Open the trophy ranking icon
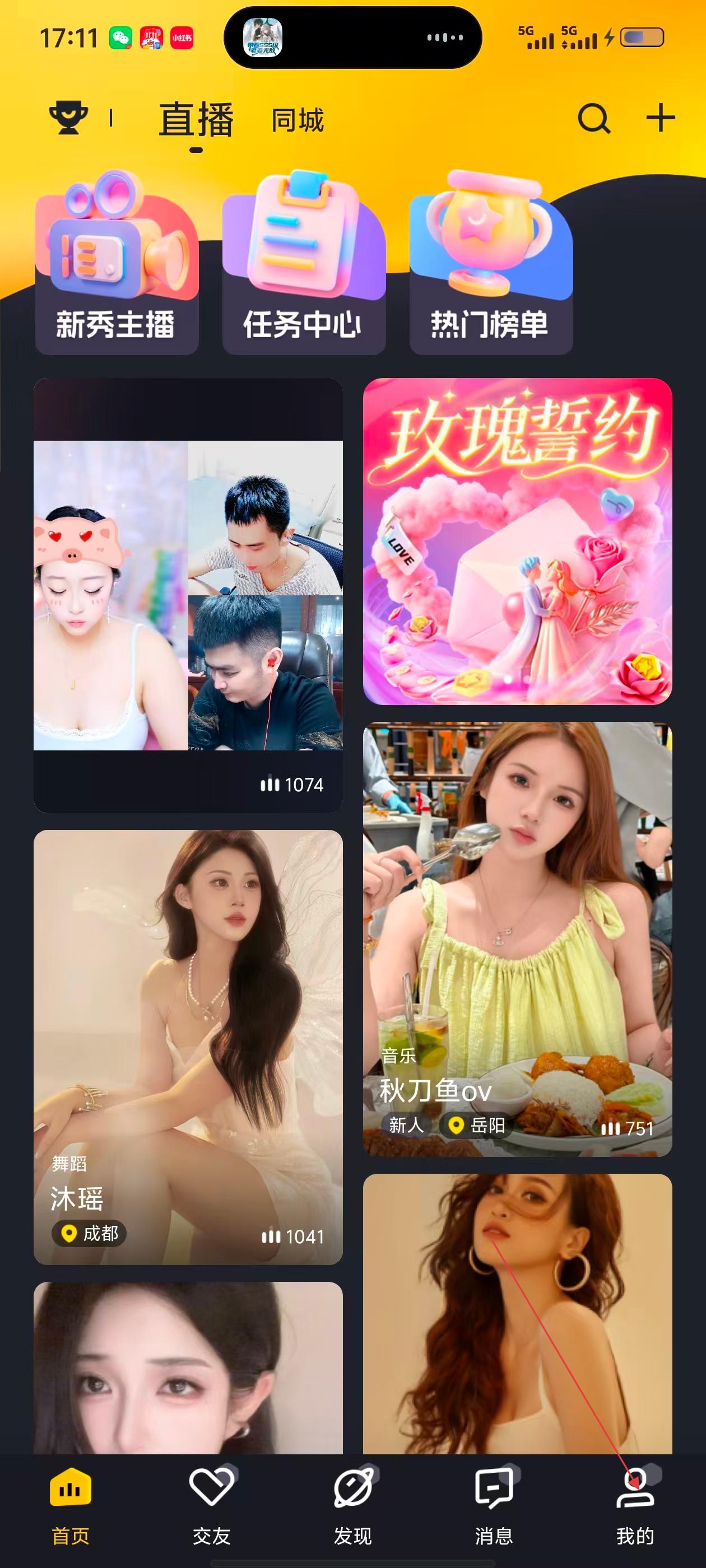Image resolution: width=706 pixels, height=1568 pixels. click(68, 118)
